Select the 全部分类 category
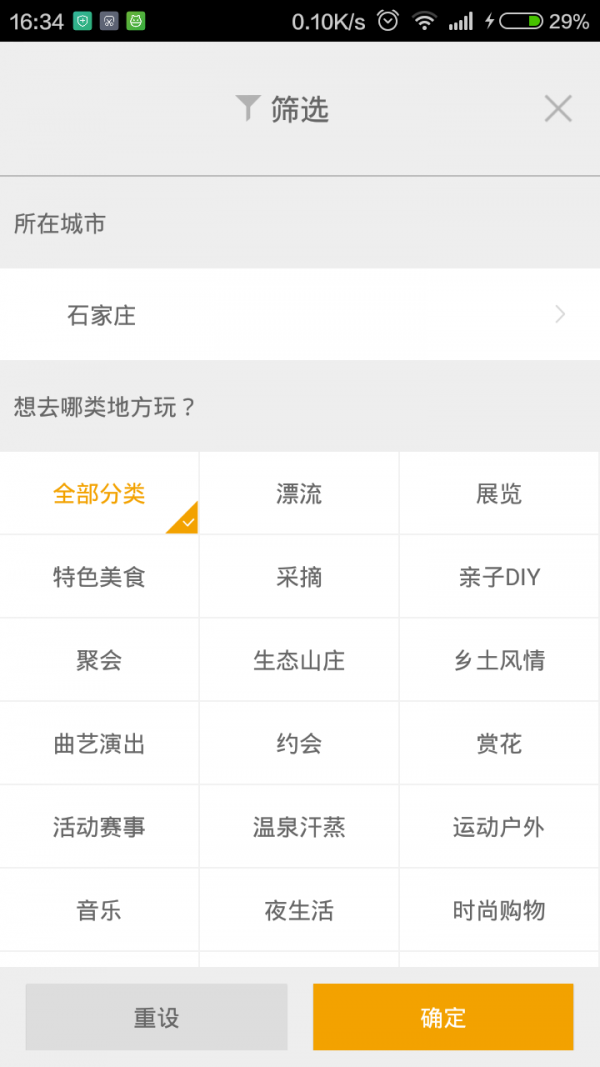 (99, 493)
